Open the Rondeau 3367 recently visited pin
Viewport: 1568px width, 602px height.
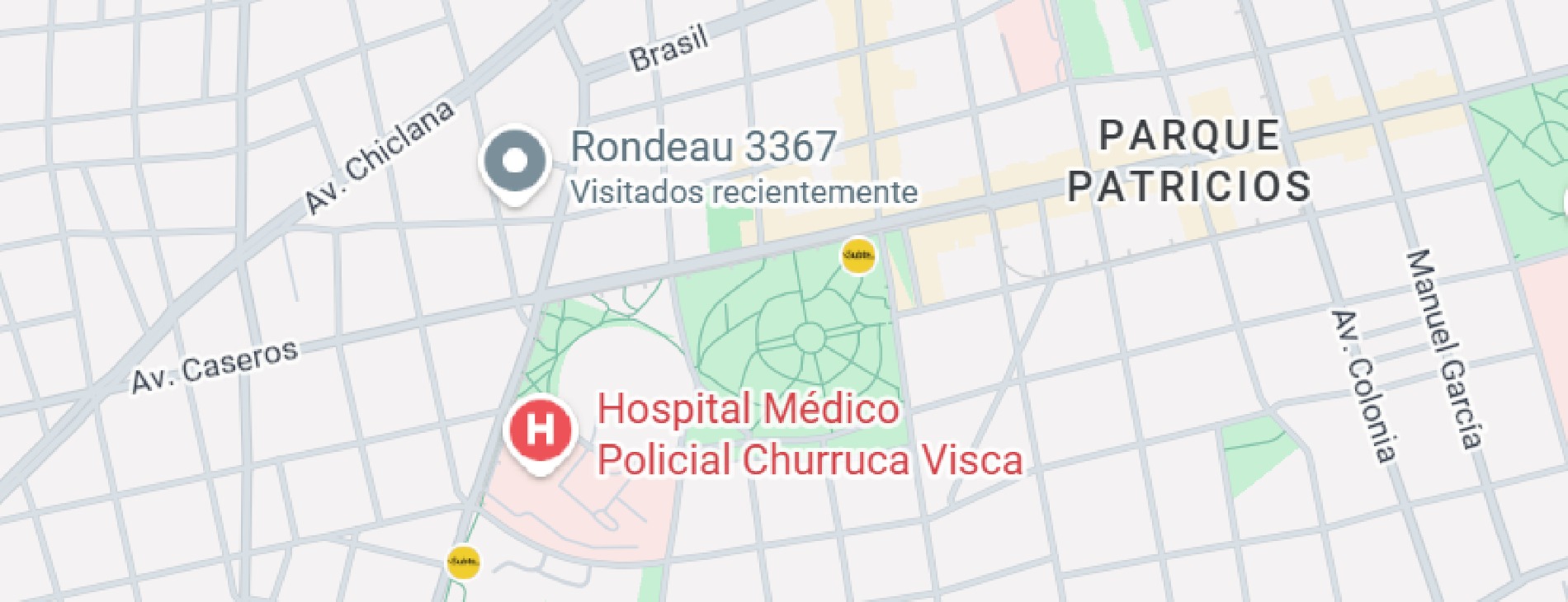514,162
